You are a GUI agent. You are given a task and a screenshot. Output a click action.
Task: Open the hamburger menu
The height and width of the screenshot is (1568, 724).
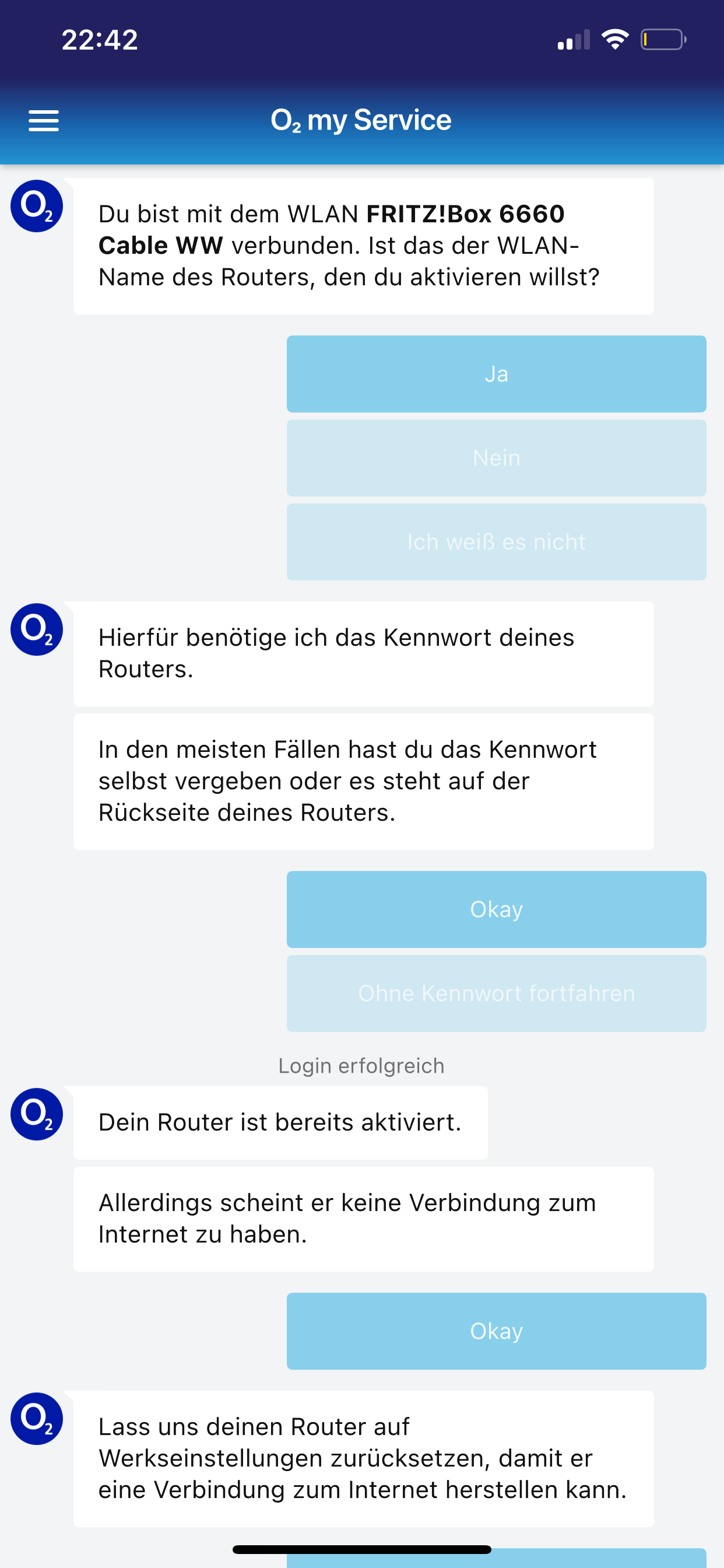[44, 121]
